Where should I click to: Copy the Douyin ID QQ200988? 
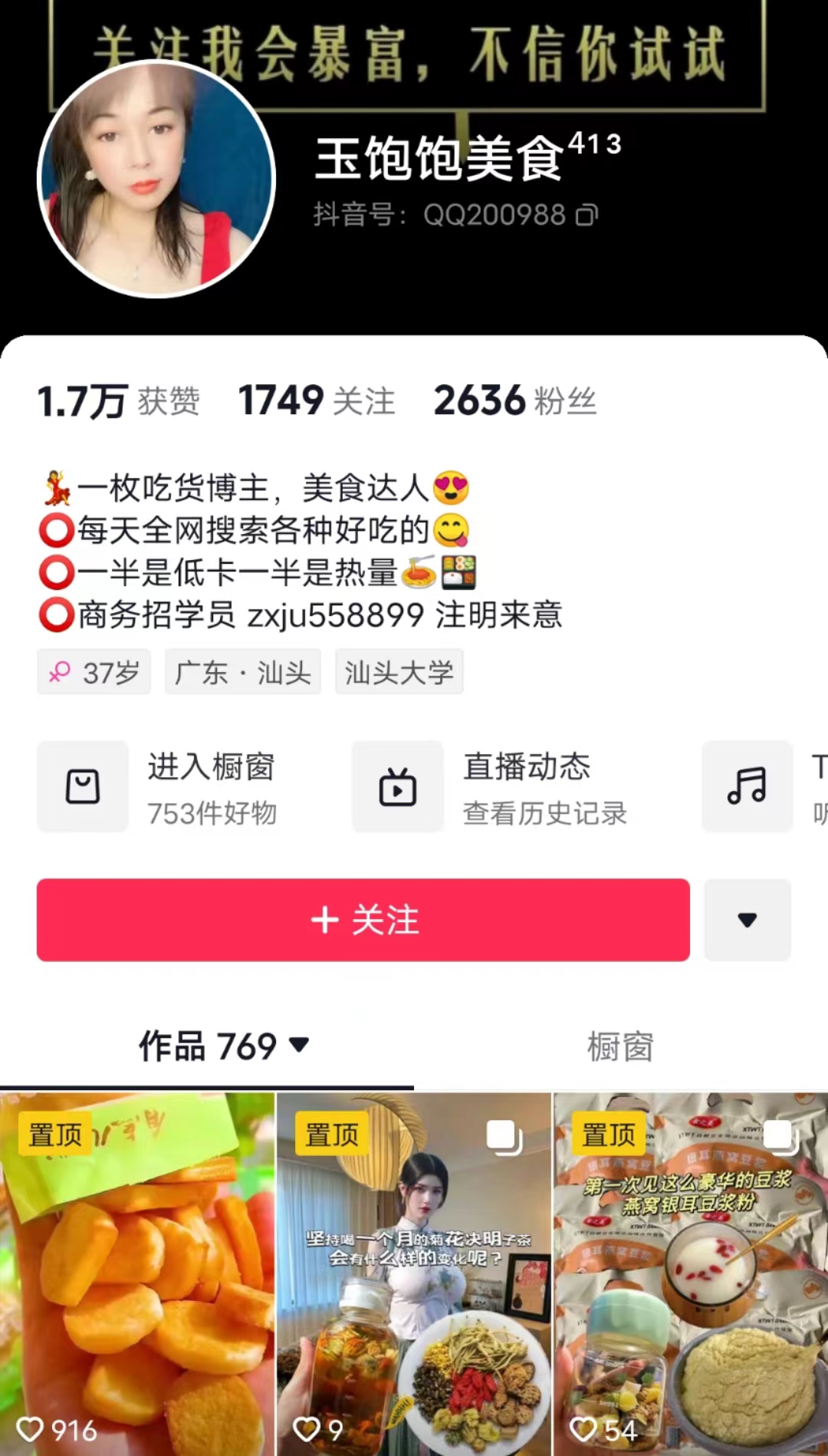coord(586,216)
